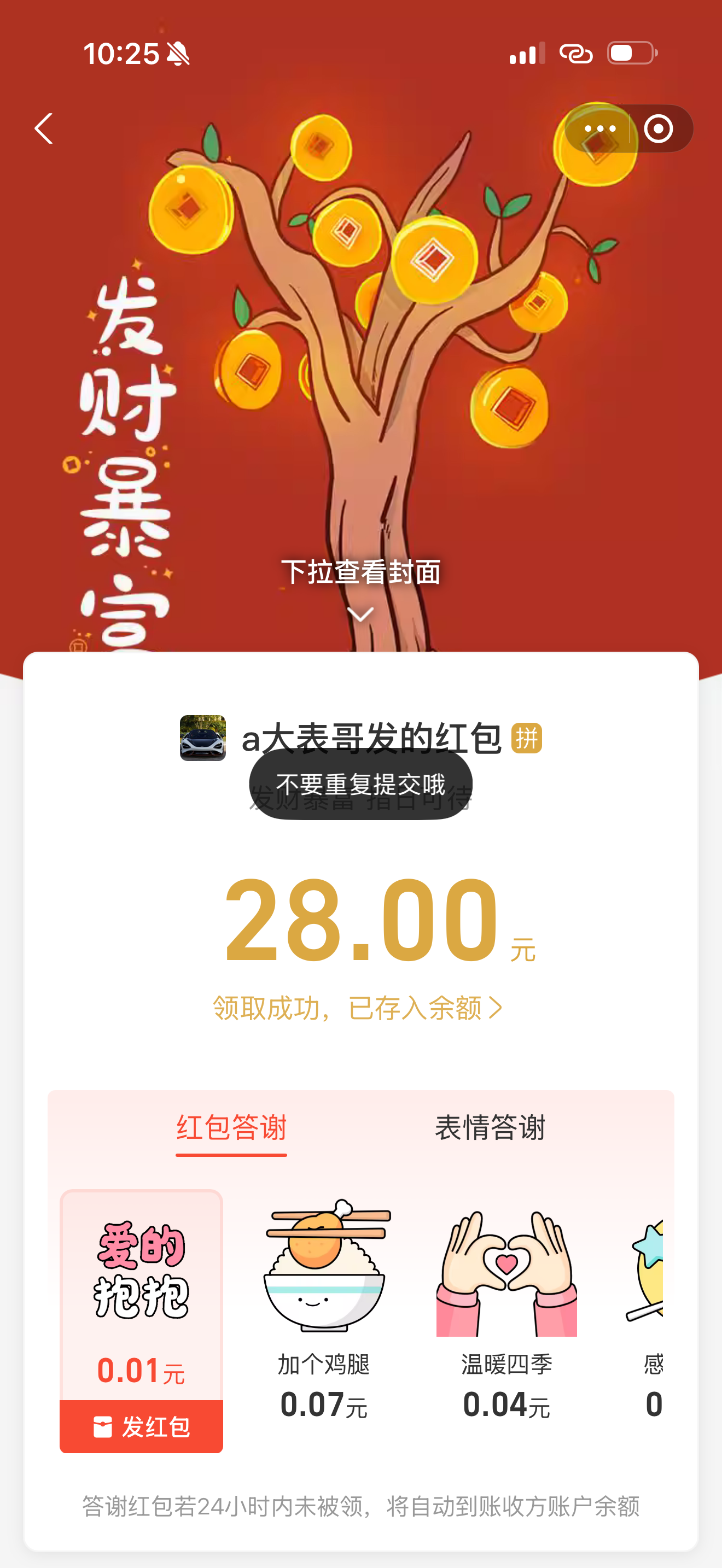
Task: Click the back arrow at top left
Action: coord(43,129)
